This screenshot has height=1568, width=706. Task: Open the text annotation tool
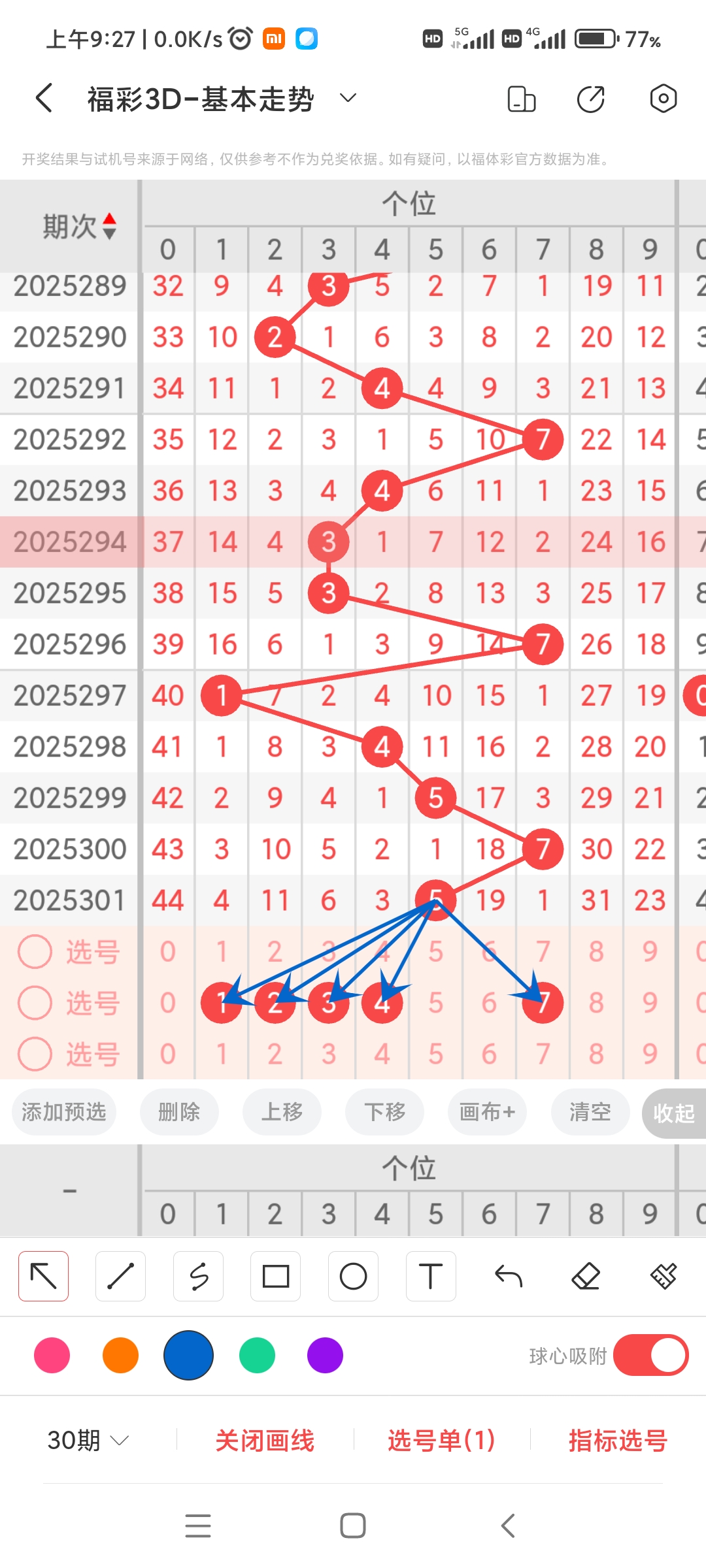pos(430,1275)
